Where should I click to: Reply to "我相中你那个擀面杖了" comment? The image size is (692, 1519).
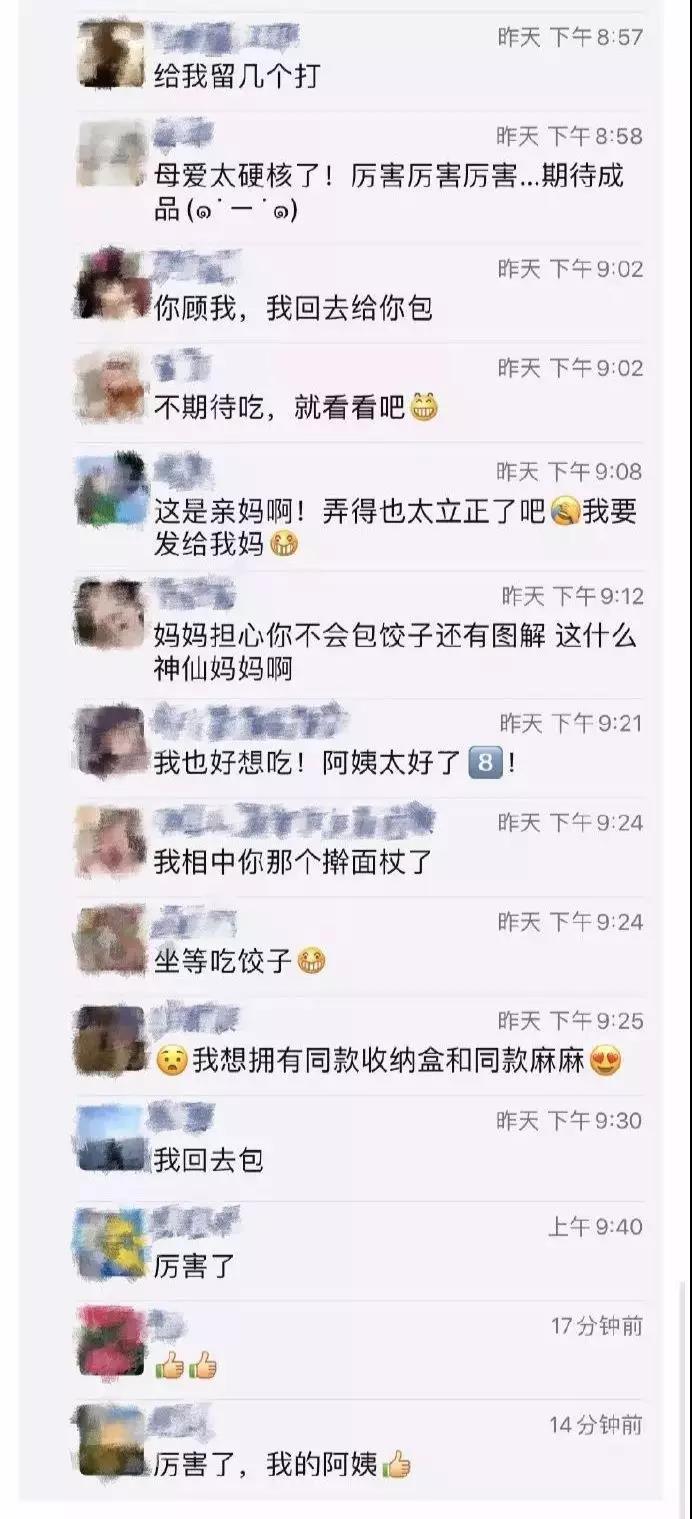click(292, 861)
